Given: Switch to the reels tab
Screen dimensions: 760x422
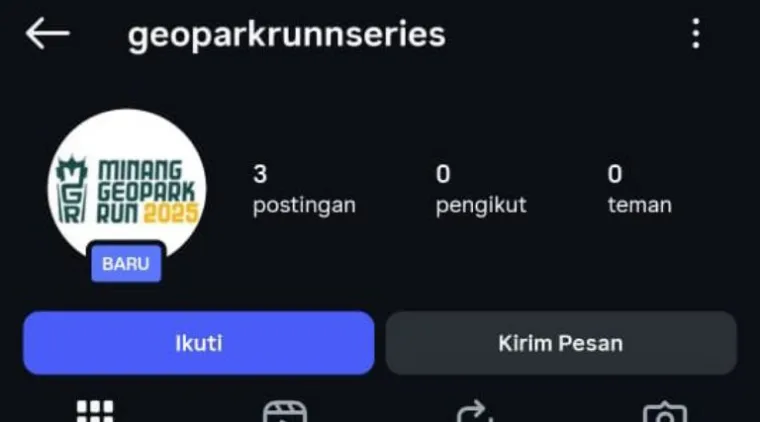Looking at the screenshot, I should [285, 411].
